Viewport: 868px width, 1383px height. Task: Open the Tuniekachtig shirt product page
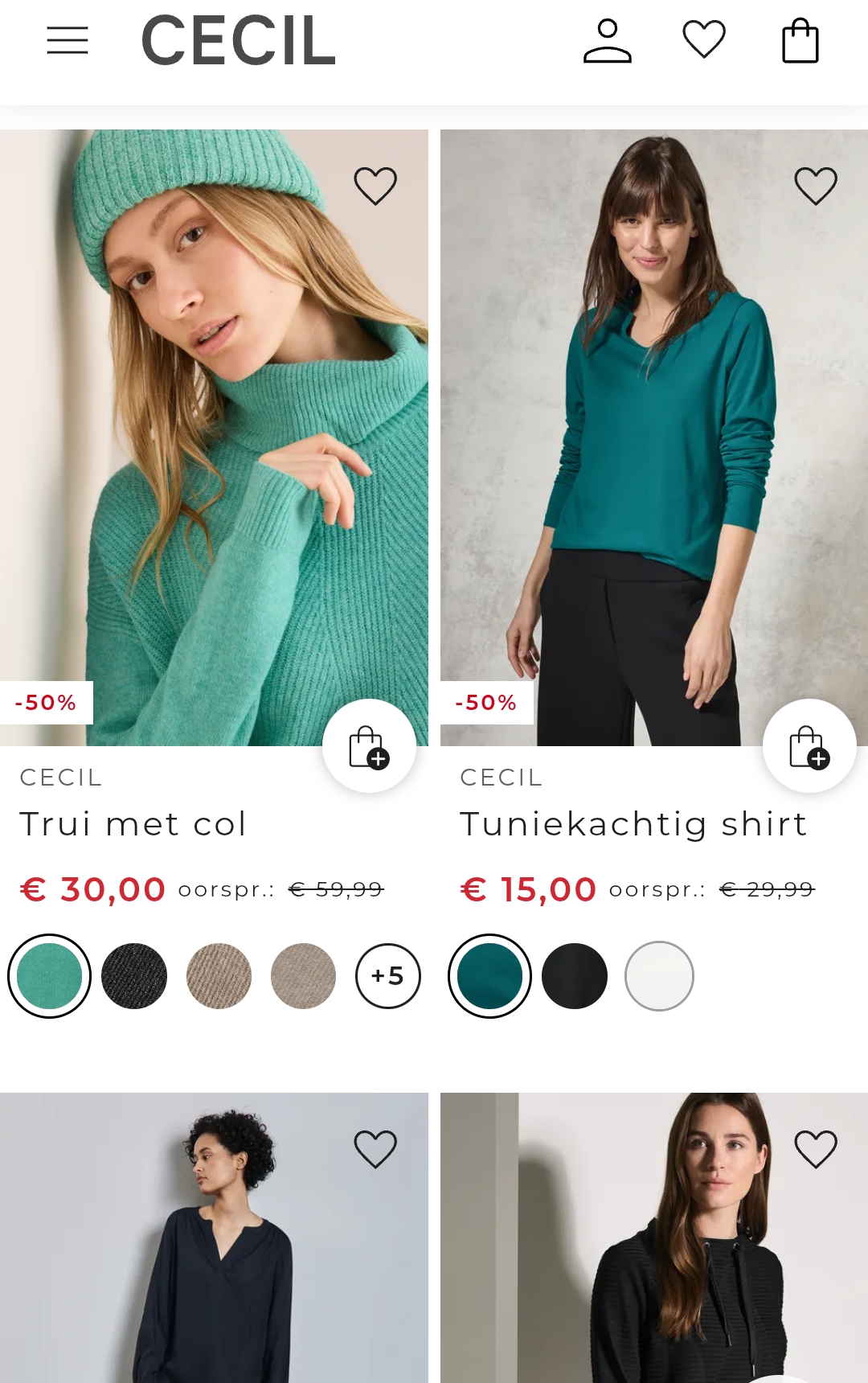coord(633,823)
